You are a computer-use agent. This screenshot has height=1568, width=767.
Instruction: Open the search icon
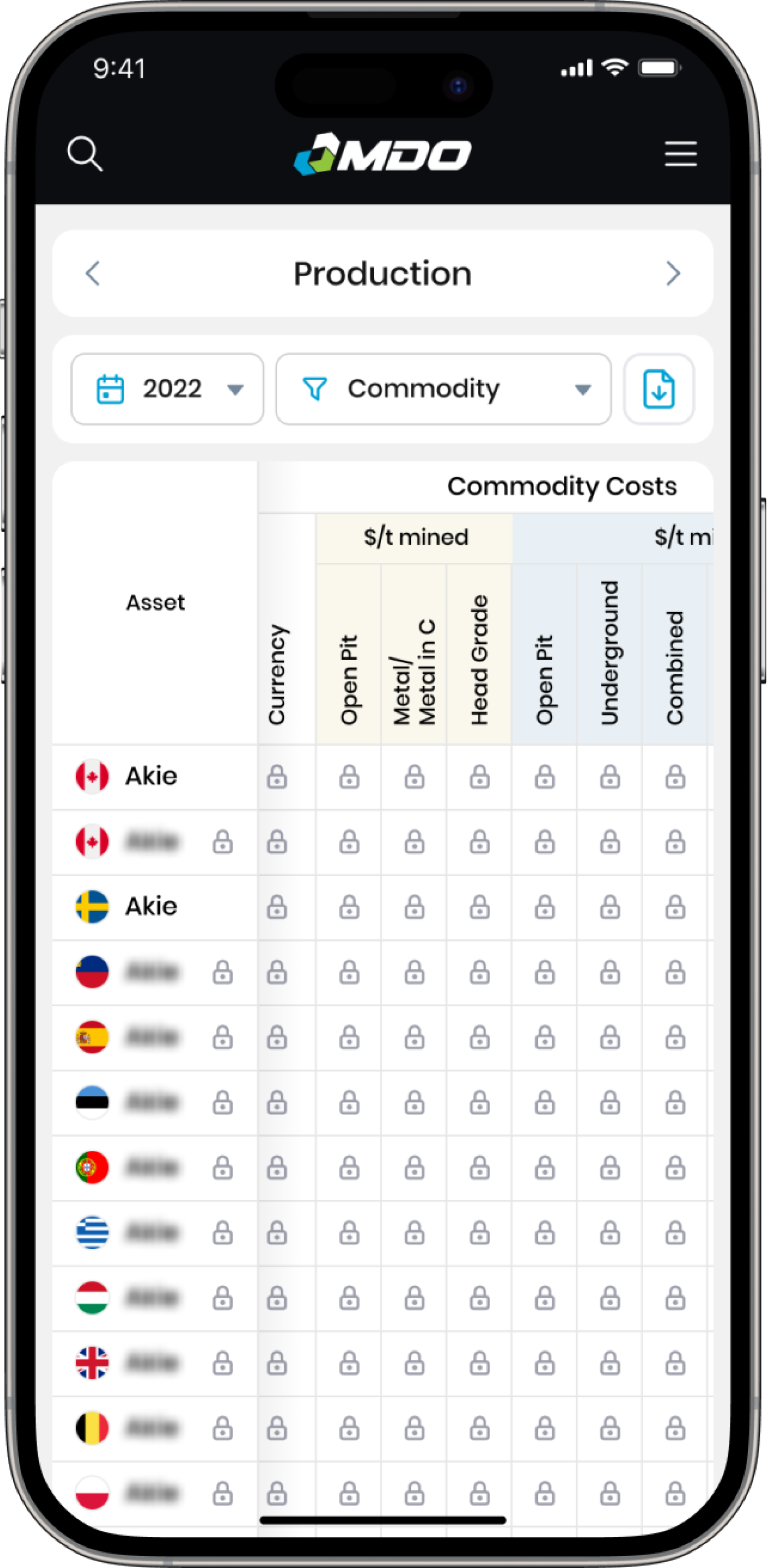tap(85, 153)
